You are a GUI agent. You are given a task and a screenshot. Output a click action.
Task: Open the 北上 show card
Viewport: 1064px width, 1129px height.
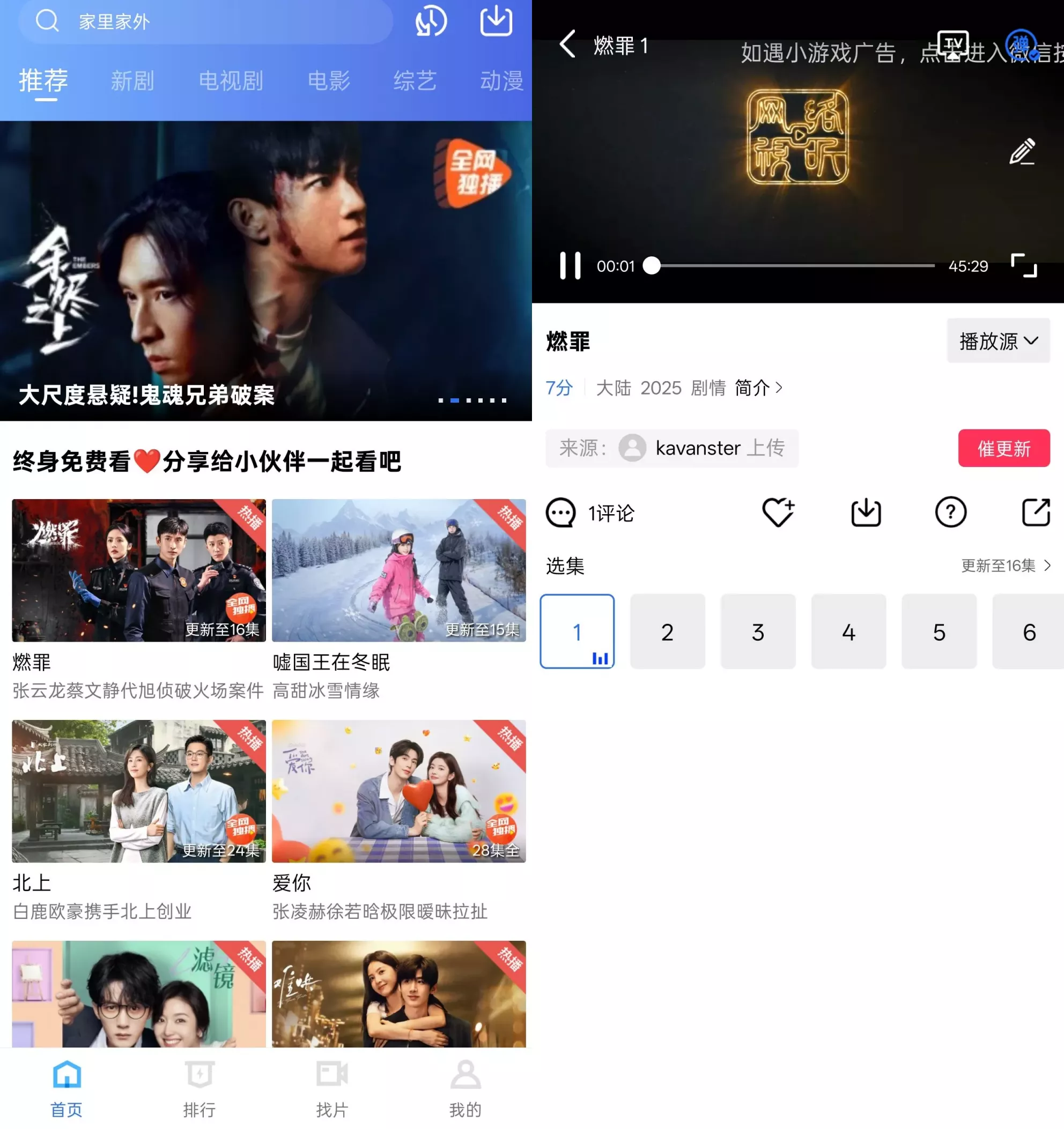pos(138,791)
